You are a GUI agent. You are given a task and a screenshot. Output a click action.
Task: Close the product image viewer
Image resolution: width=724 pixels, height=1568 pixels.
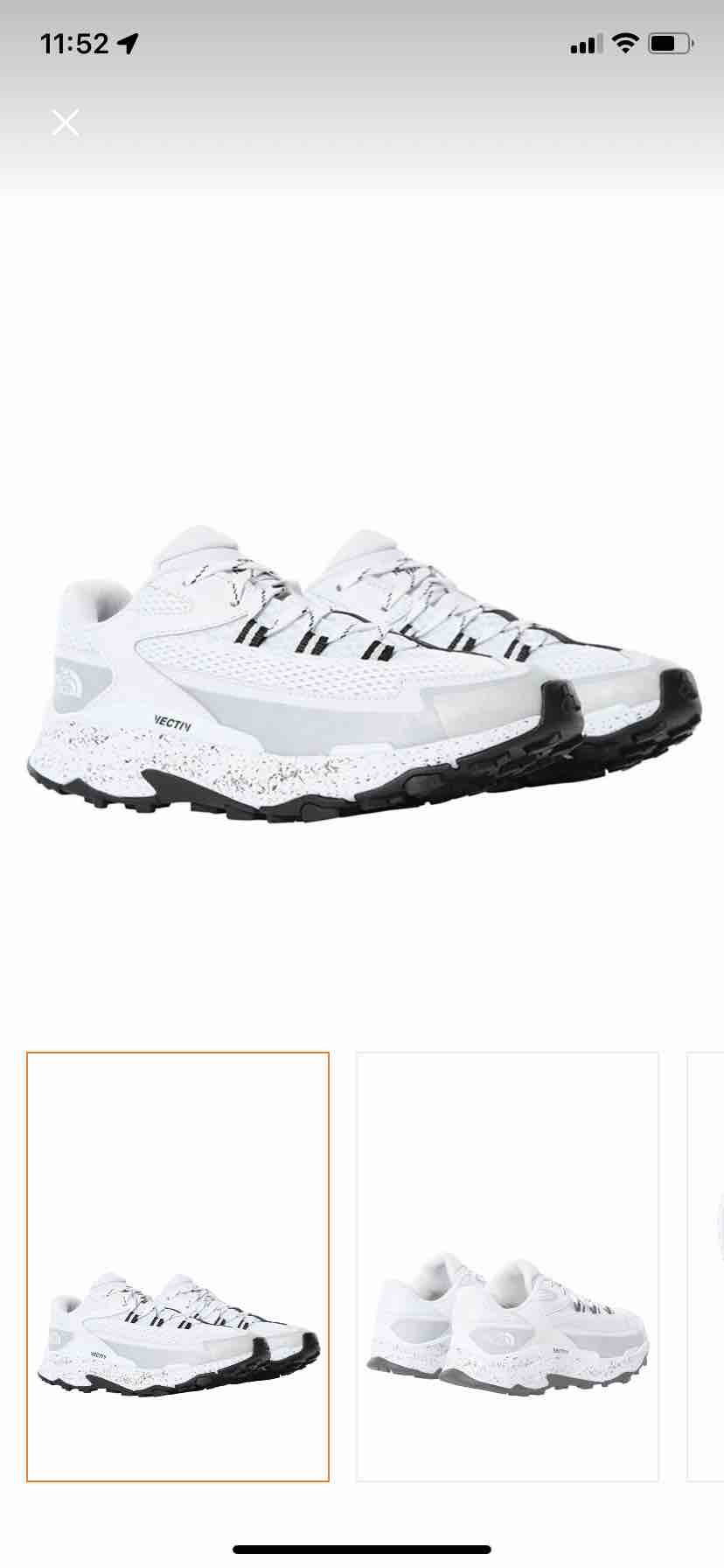point(66,122)
